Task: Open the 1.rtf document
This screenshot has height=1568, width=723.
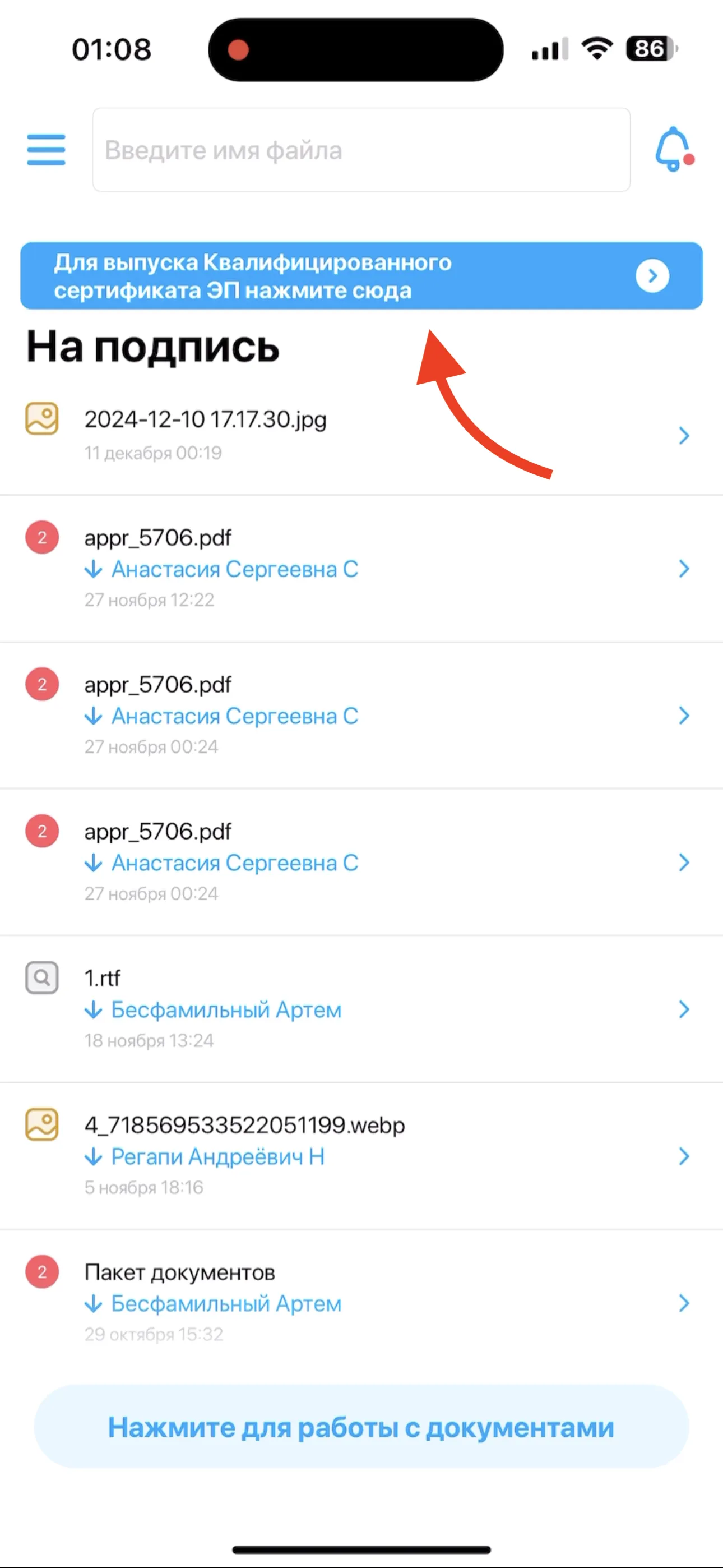Action: [x=361, y=1009]
